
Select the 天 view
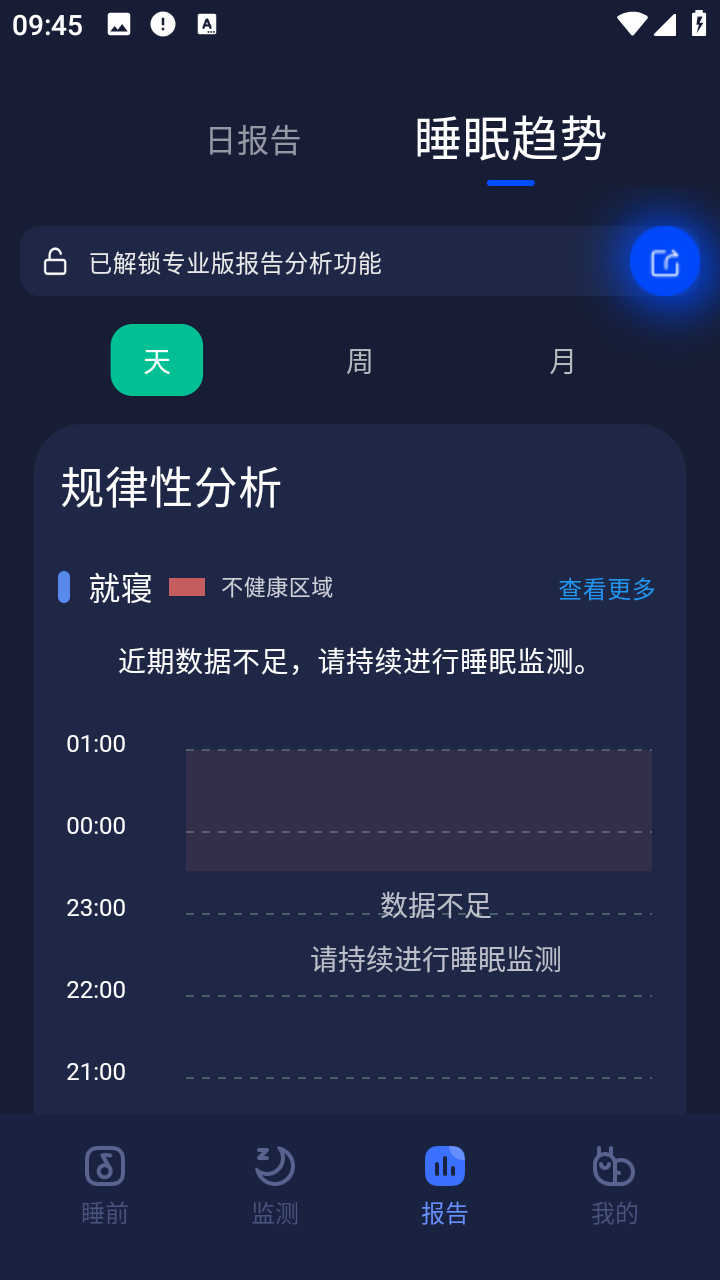pyautogui.click(x=157, y=360)
